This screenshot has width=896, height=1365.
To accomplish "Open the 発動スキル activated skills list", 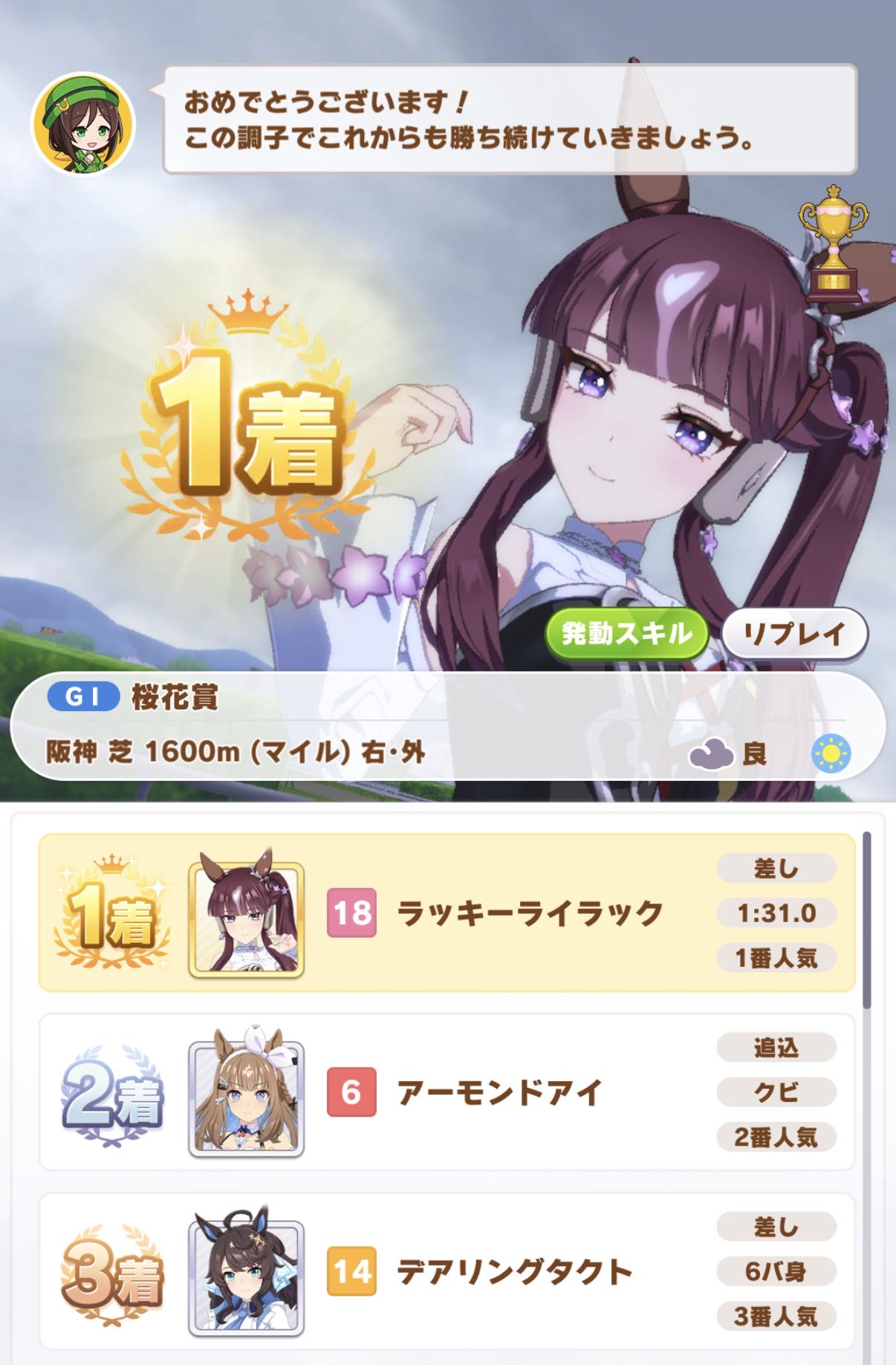I will (626, 634).
